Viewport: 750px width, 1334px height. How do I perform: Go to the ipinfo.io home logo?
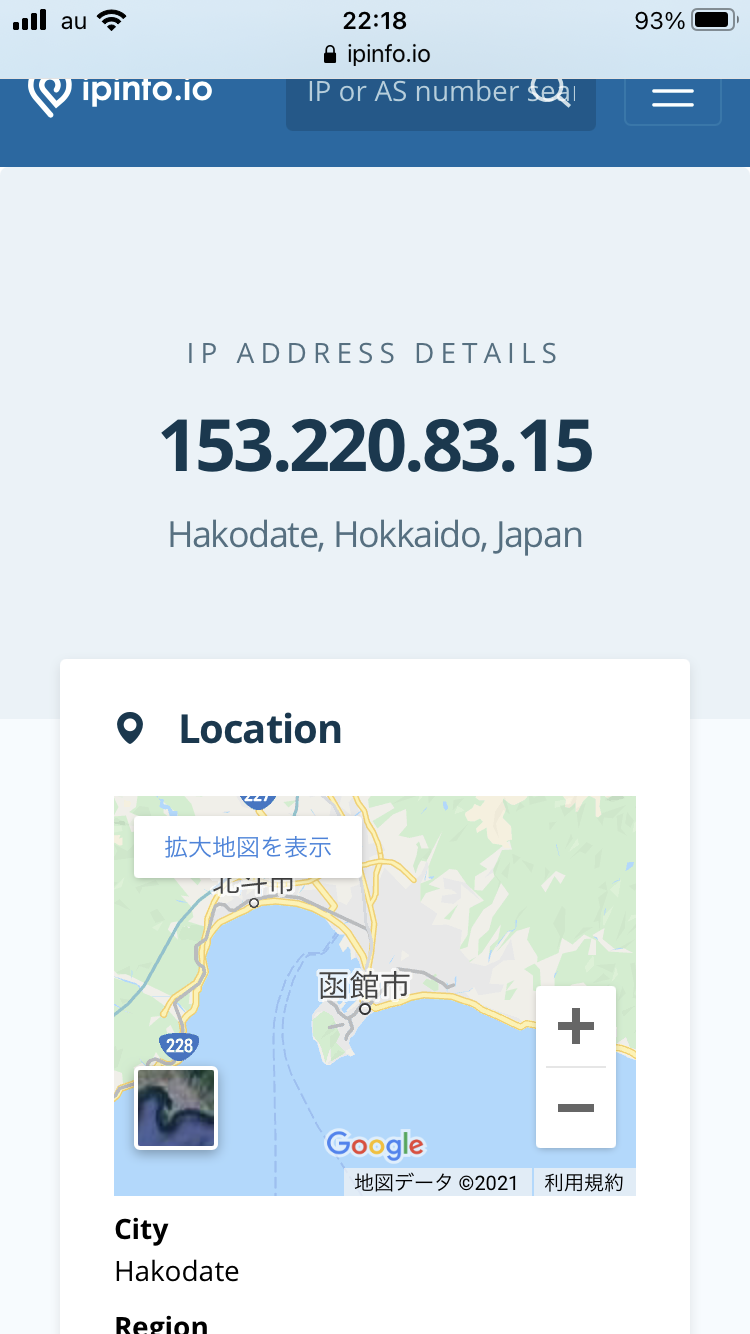(121, 92)
